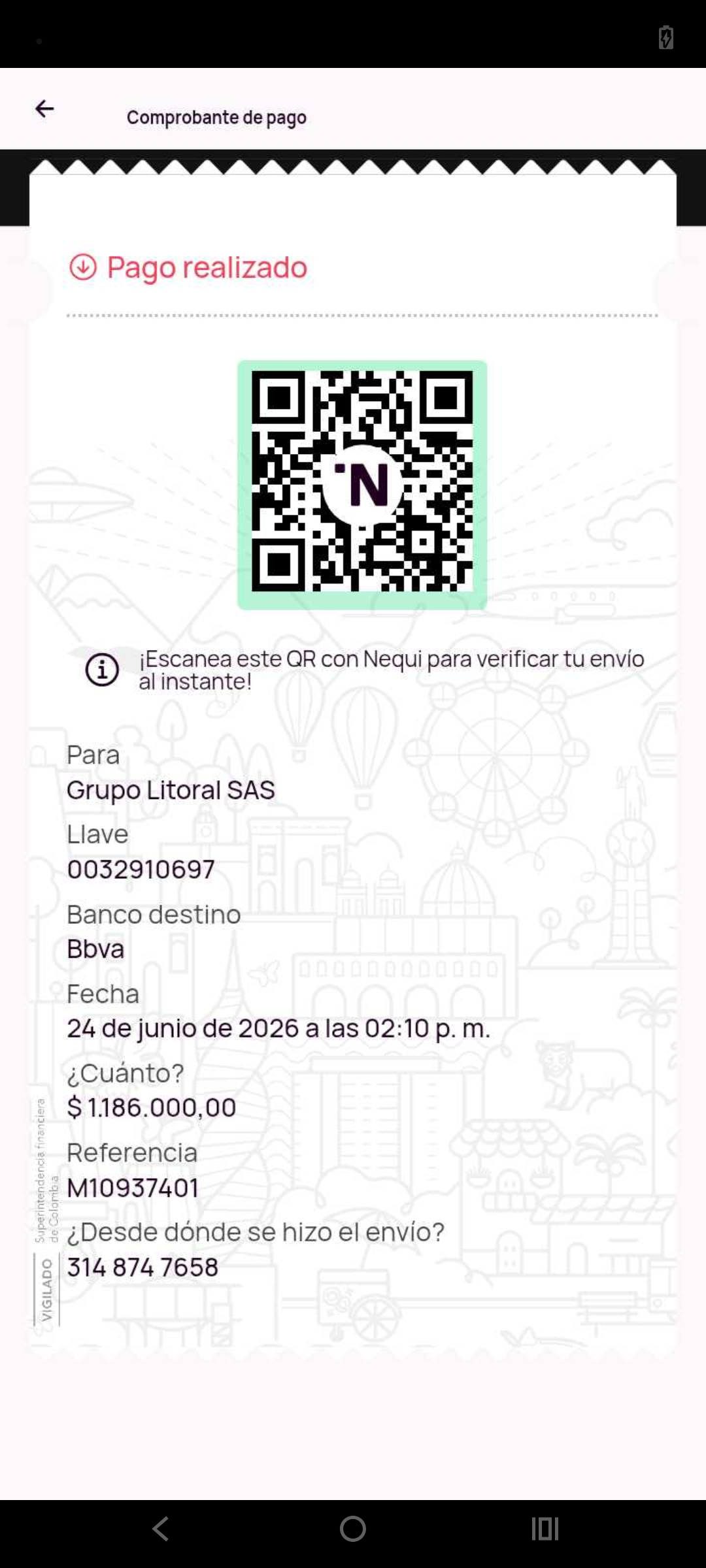706x1568 pixels.
Task: Tap the system back button
Action: (161, 1529)
